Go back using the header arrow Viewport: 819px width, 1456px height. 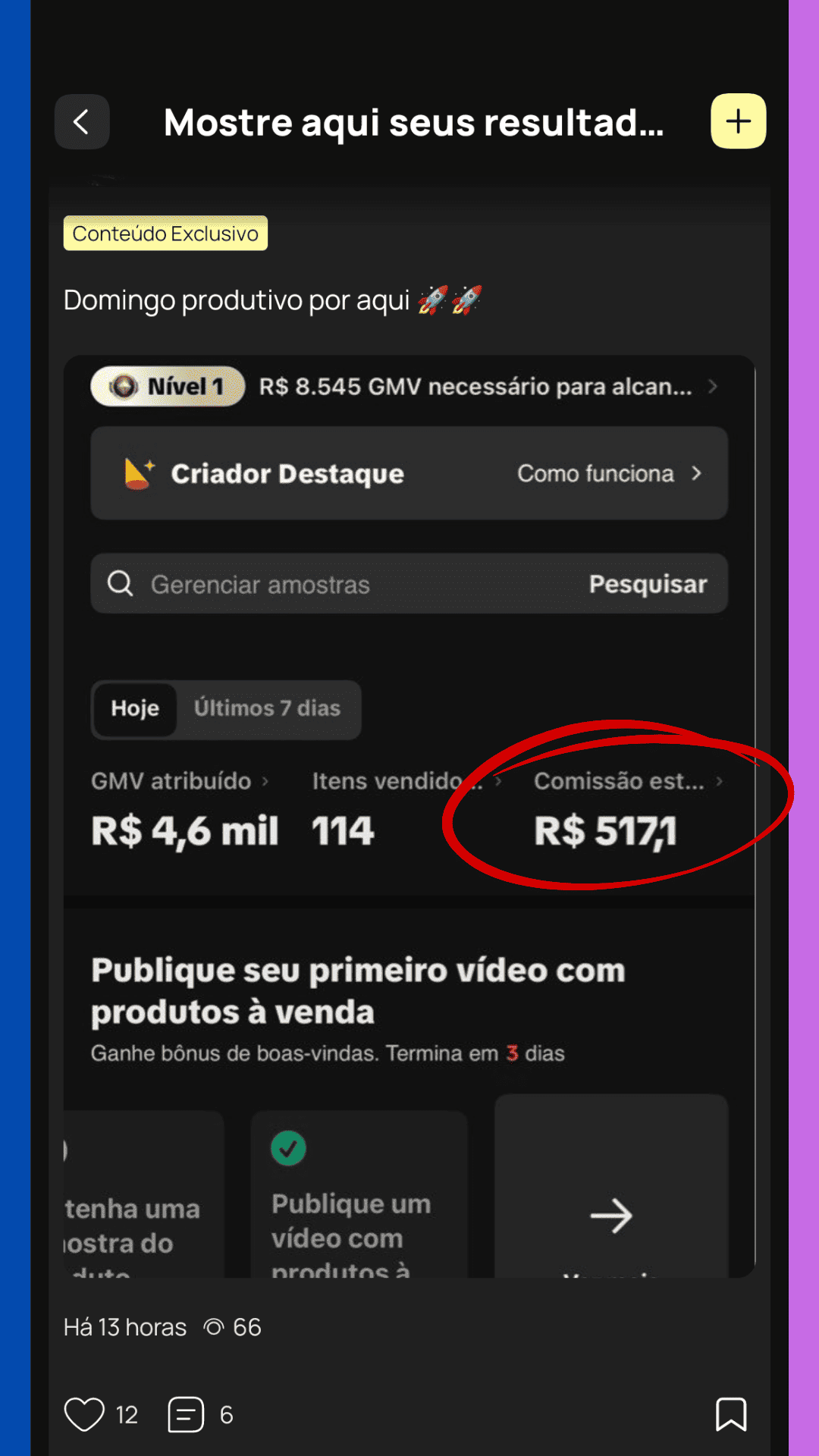[82, 121]
